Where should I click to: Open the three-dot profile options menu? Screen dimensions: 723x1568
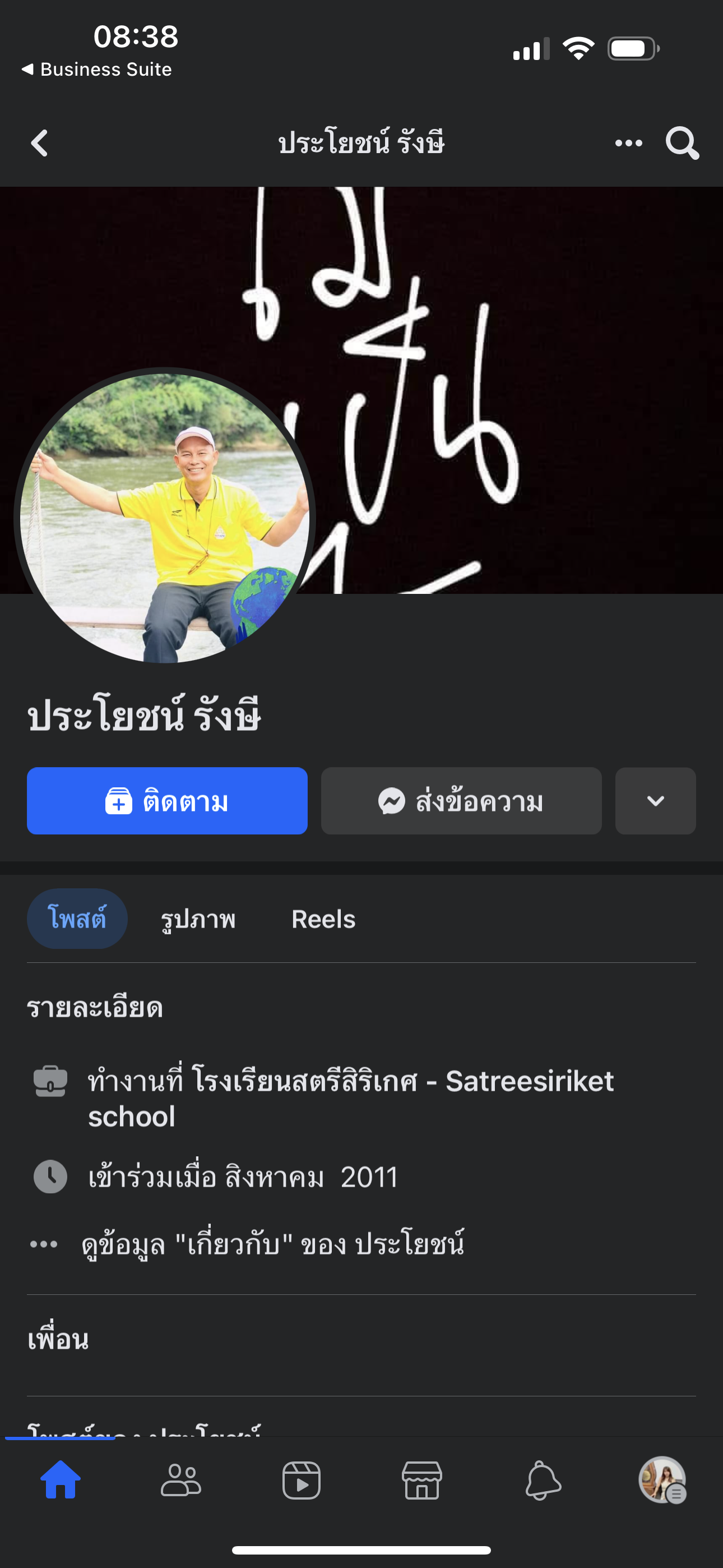click(628, 144)
